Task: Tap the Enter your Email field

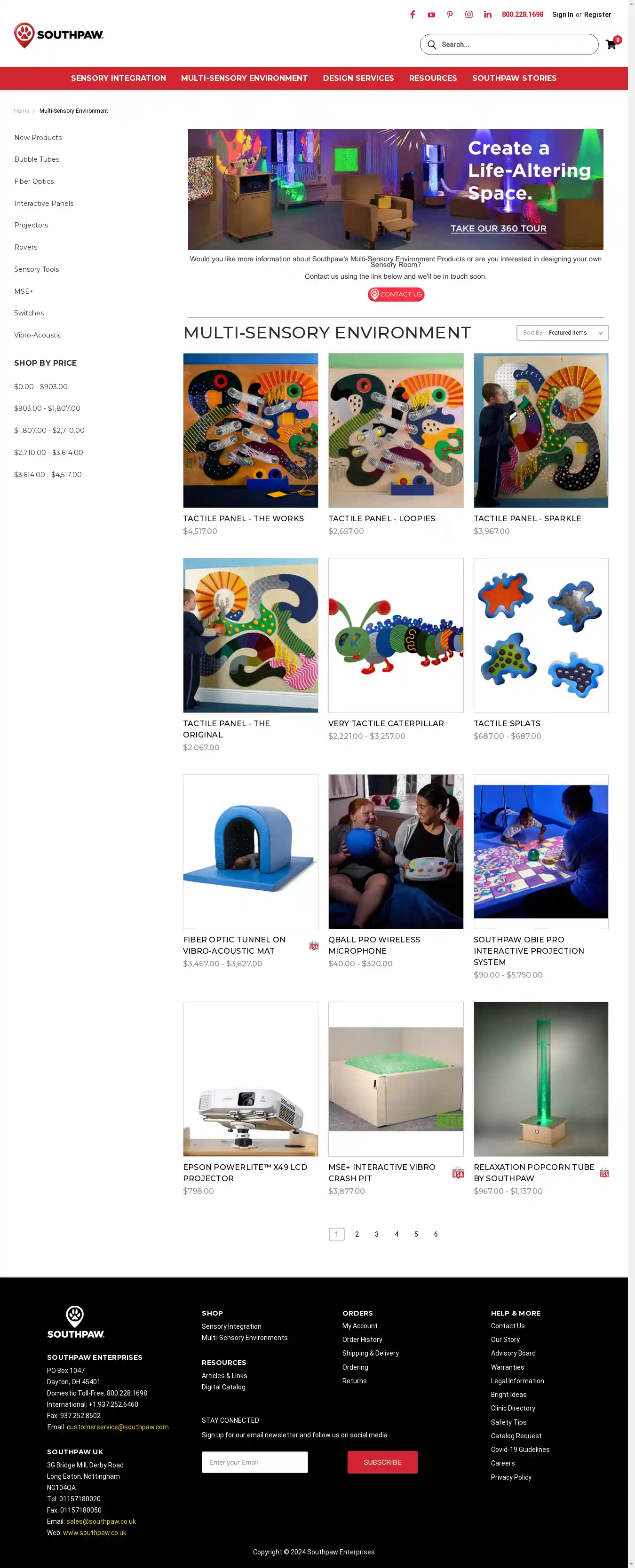Action: (255, 1462)
